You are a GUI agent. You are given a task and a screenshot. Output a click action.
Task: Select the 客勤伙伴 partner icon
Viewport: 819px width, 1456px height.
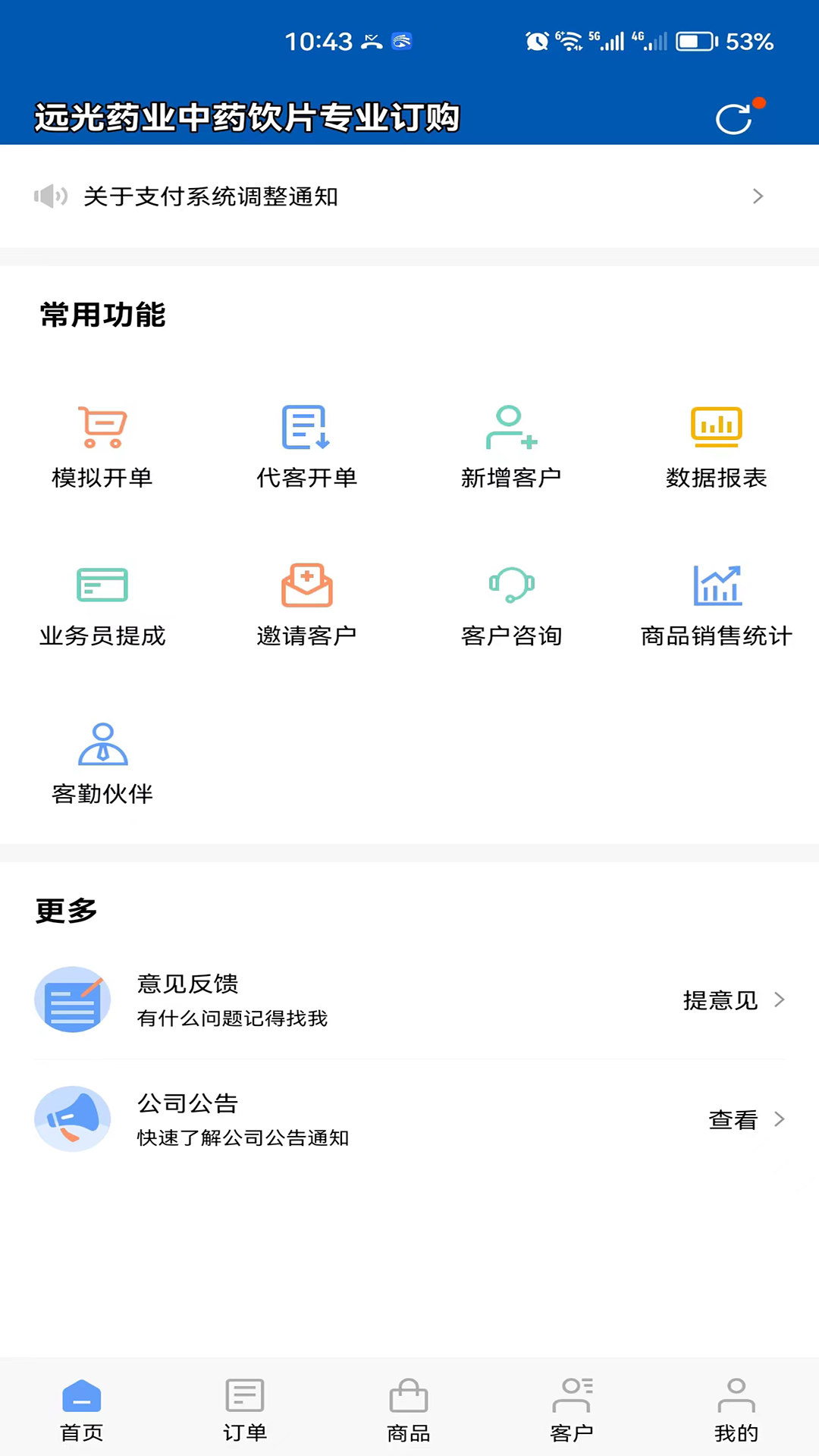[101, 744]
